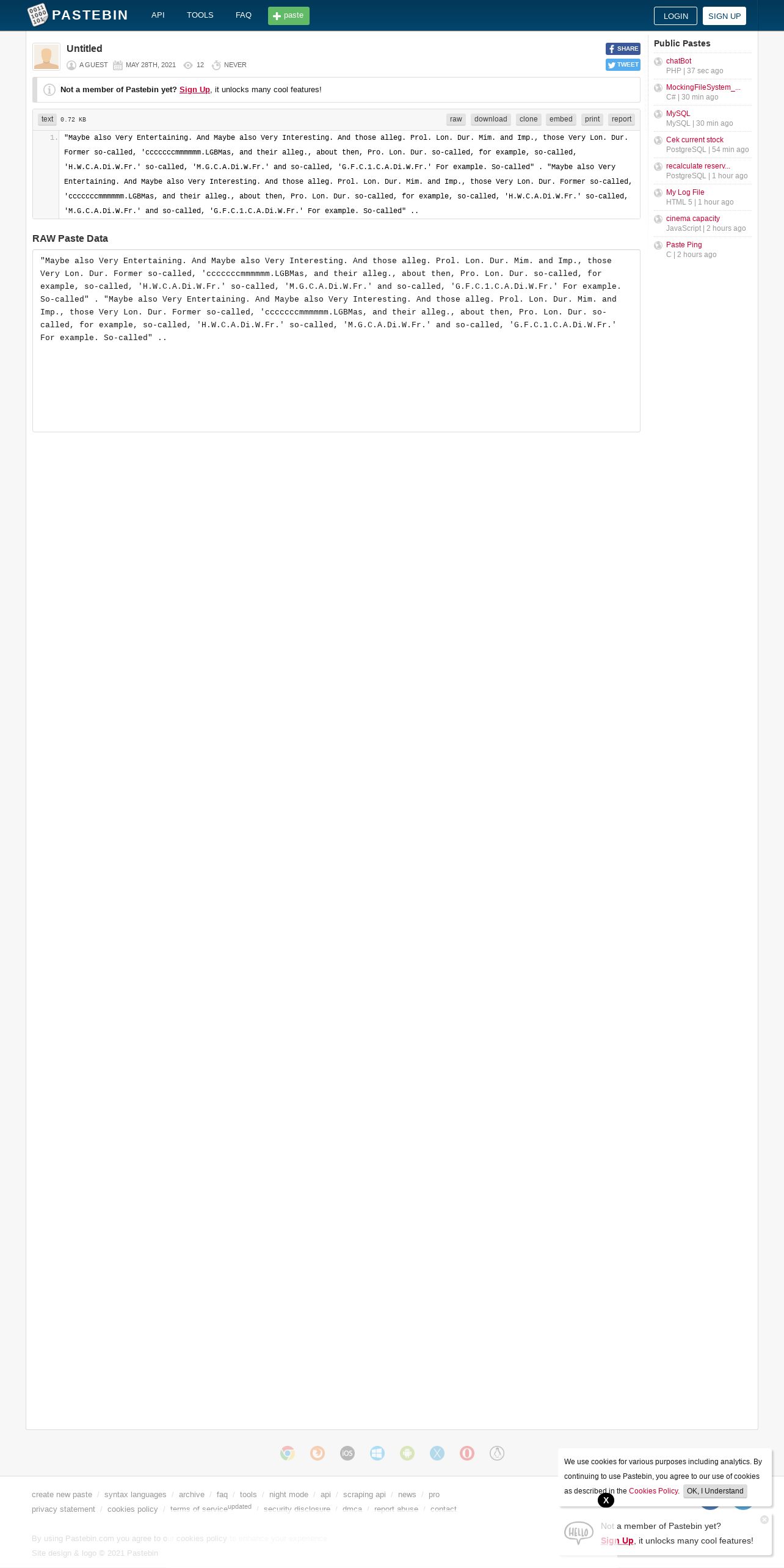The width and height of the screenshot is (784, 1568).
Task: Accept cookies with OK, I Understand
Action: (x=715, y=1491)
